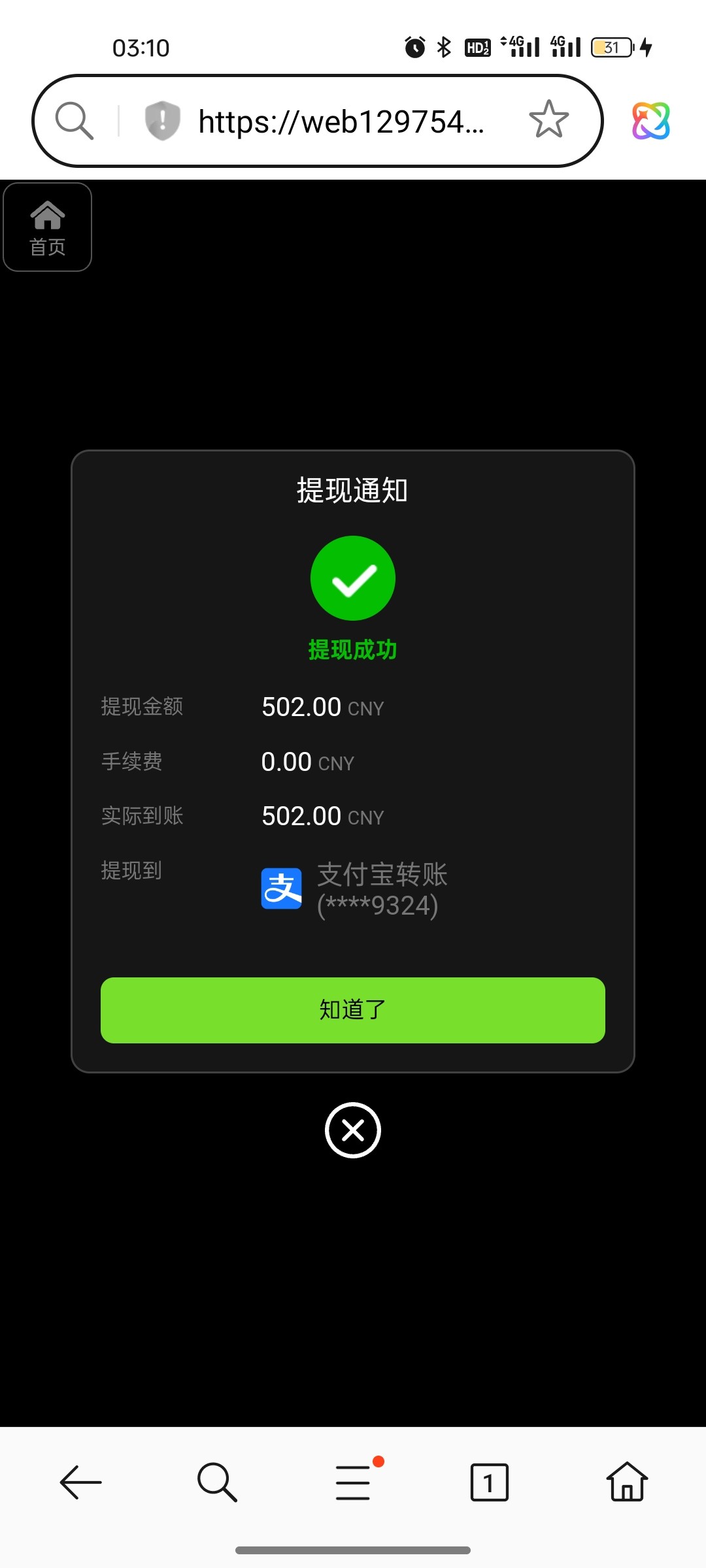
Task: Tap the 知道了 confirmation button
Action: [x=353, y=1010]
